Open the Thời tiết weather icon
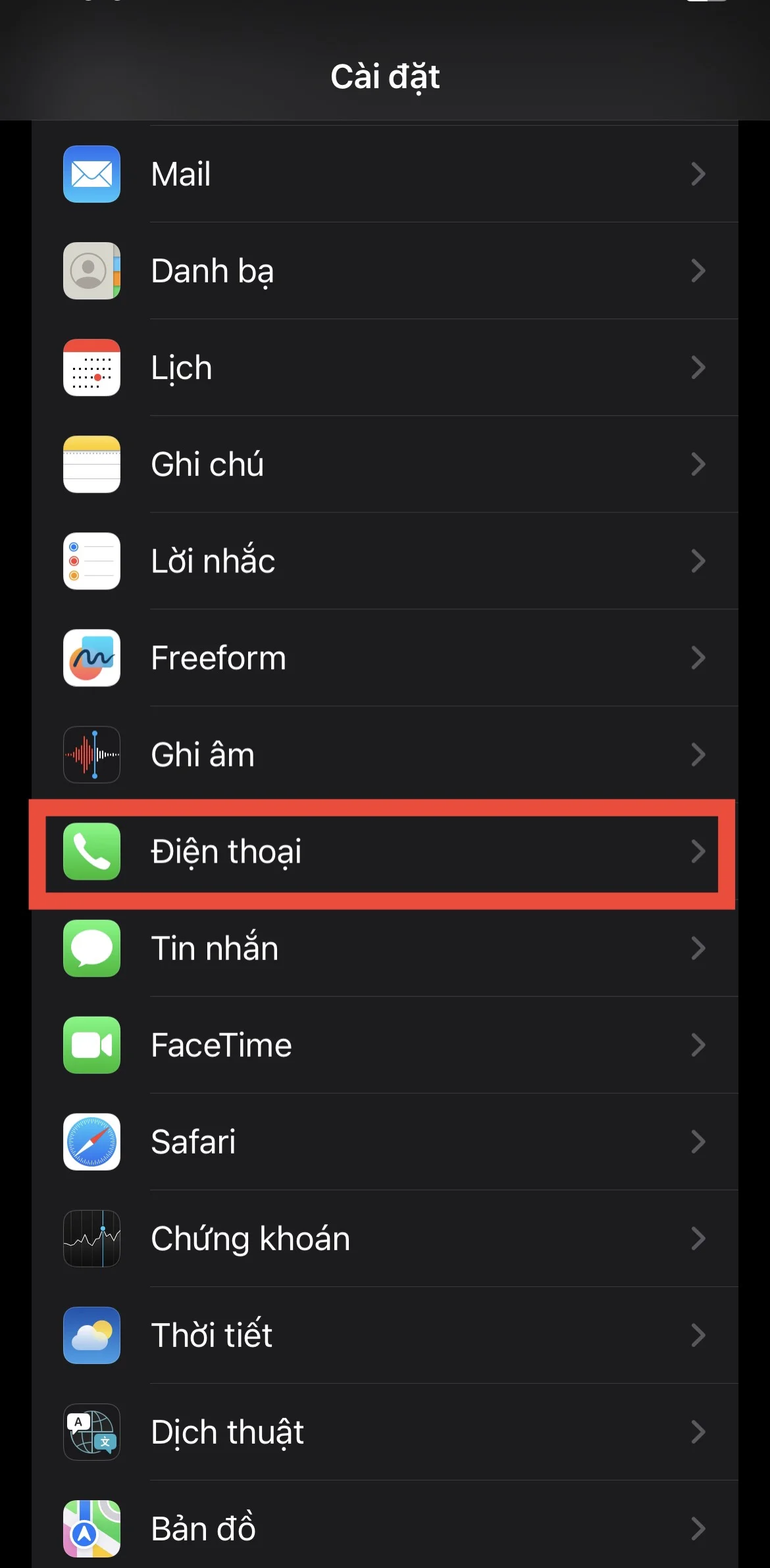The height and width of the screenshot is (1568, 770). point(91,1336)
